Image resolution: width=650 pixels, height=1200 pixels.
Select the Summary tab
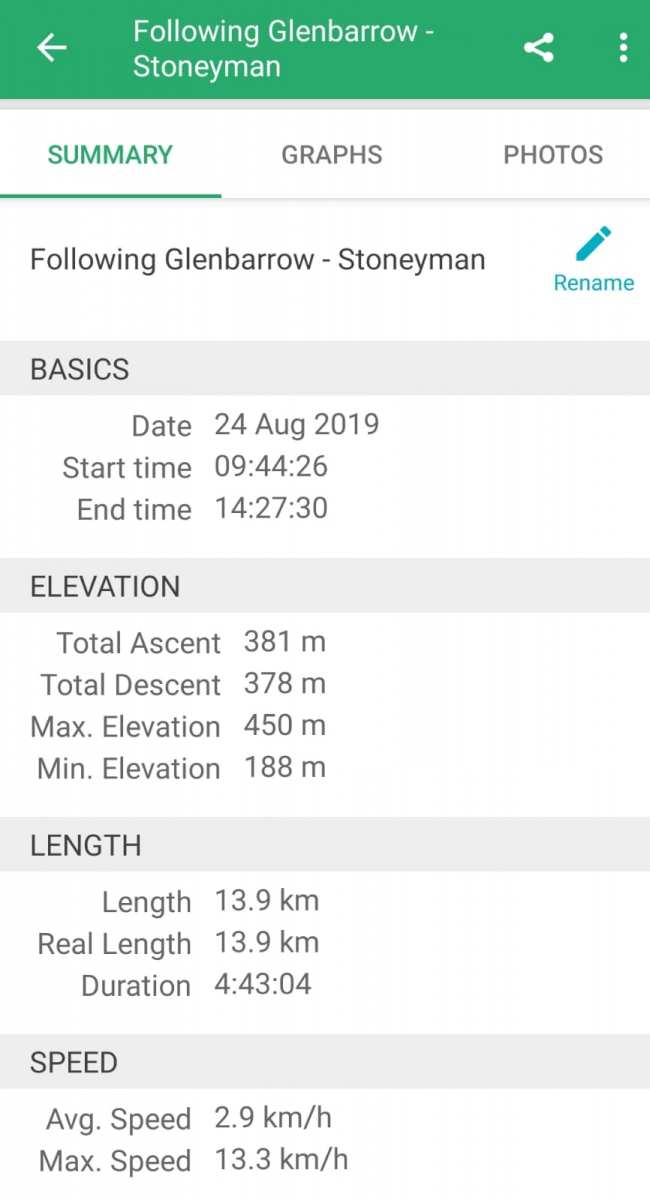point(110,155)
